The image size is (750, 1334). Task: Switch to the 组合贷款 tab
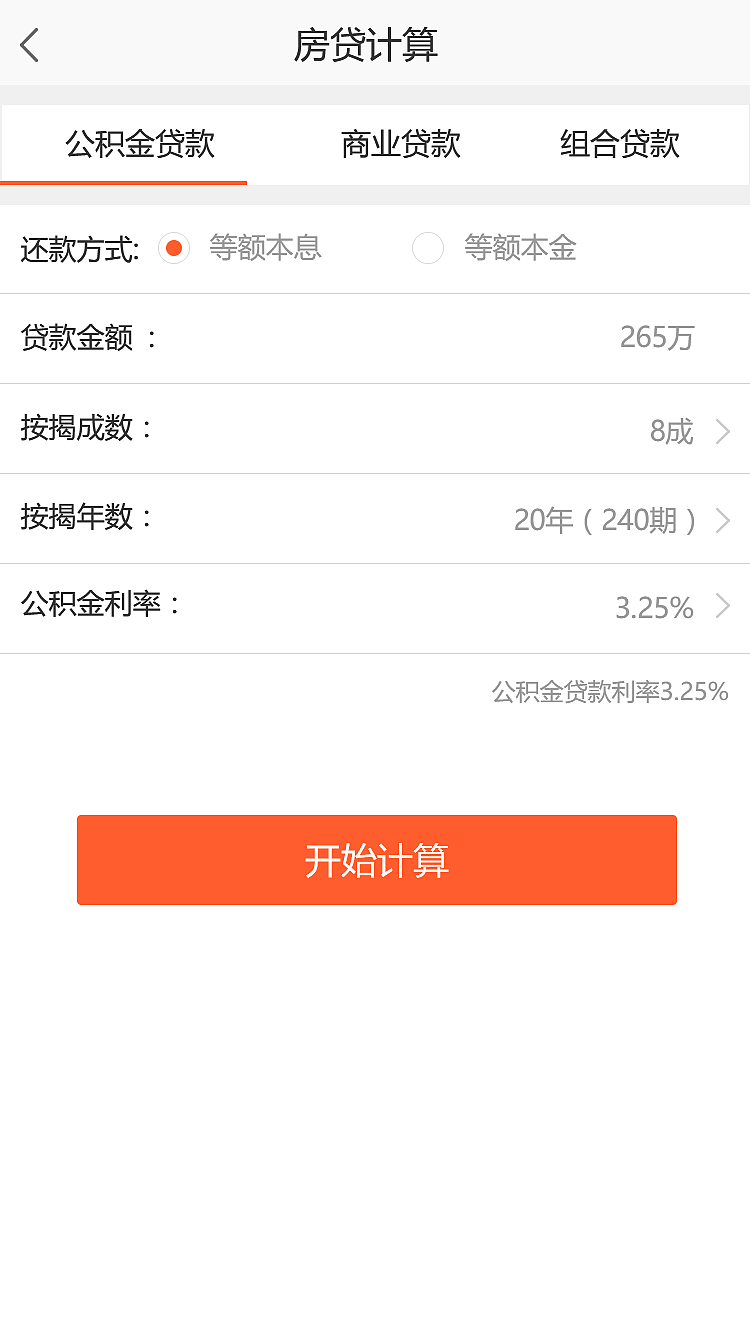coord(619,145)
